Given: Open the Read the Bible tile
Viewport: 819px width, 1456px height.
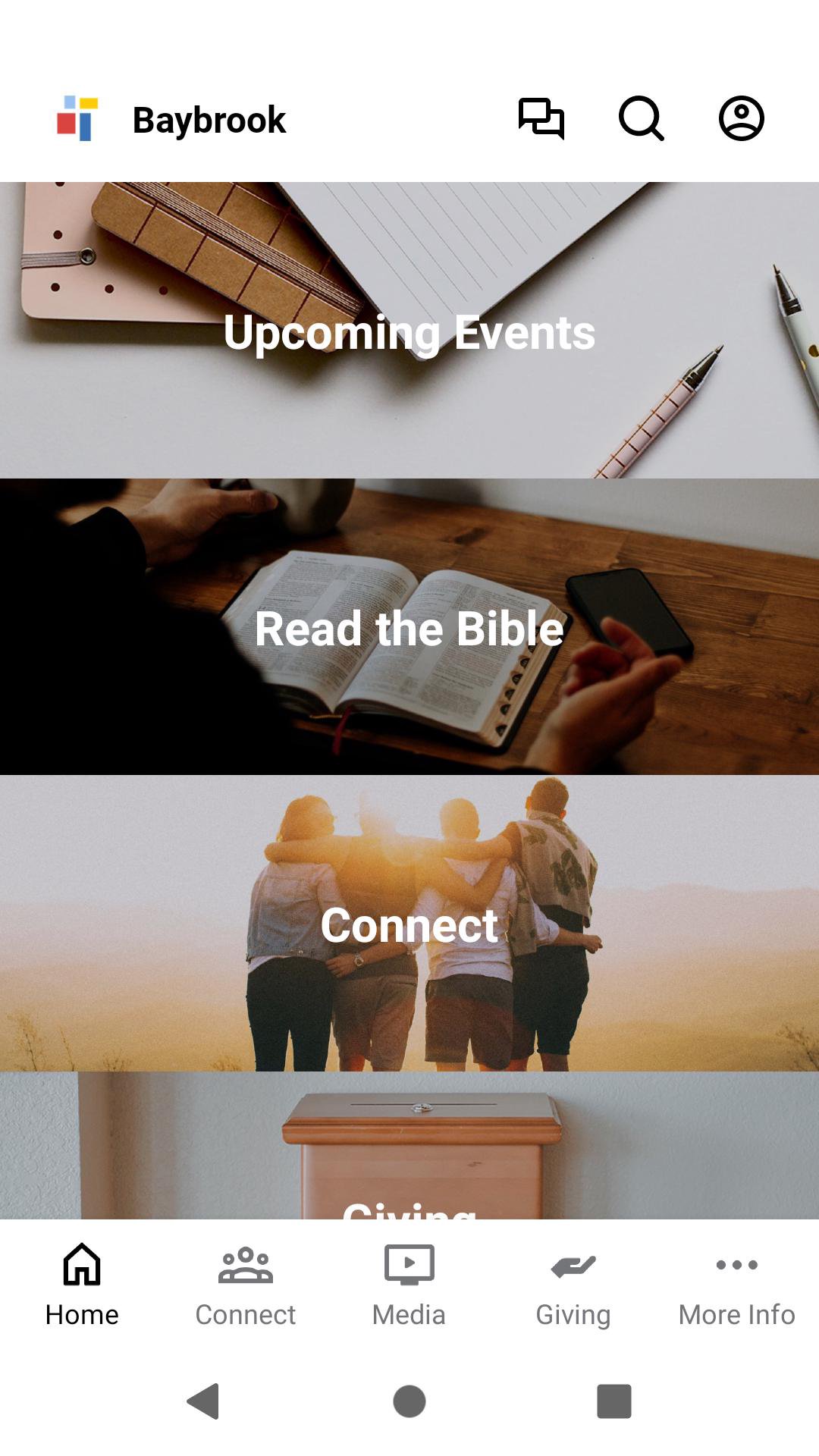Looking at the screenshot, I should coord(409,627).
